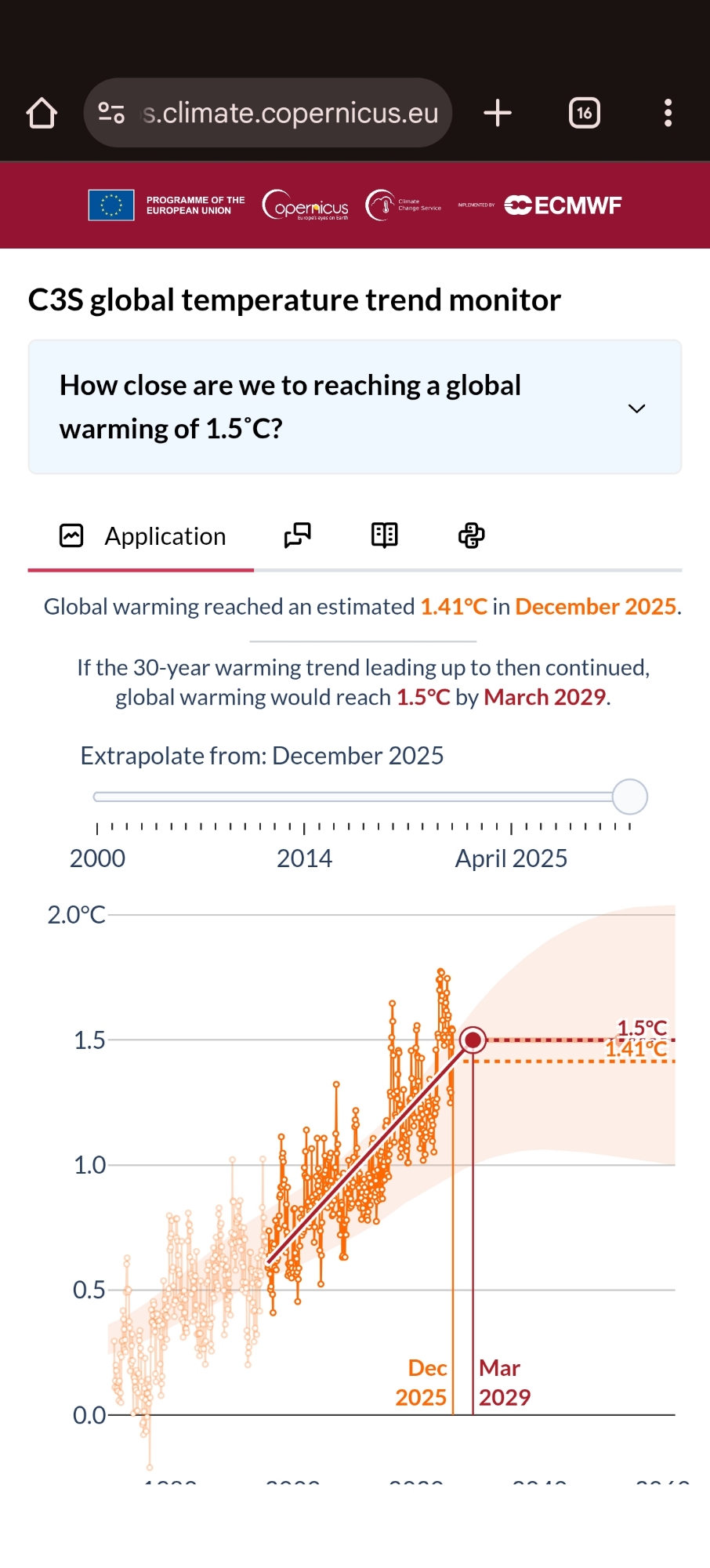Switch to the open book documentation tab
Image resolution: width=710 pixels, height=1568 pixels.
(x=384, y=536)
